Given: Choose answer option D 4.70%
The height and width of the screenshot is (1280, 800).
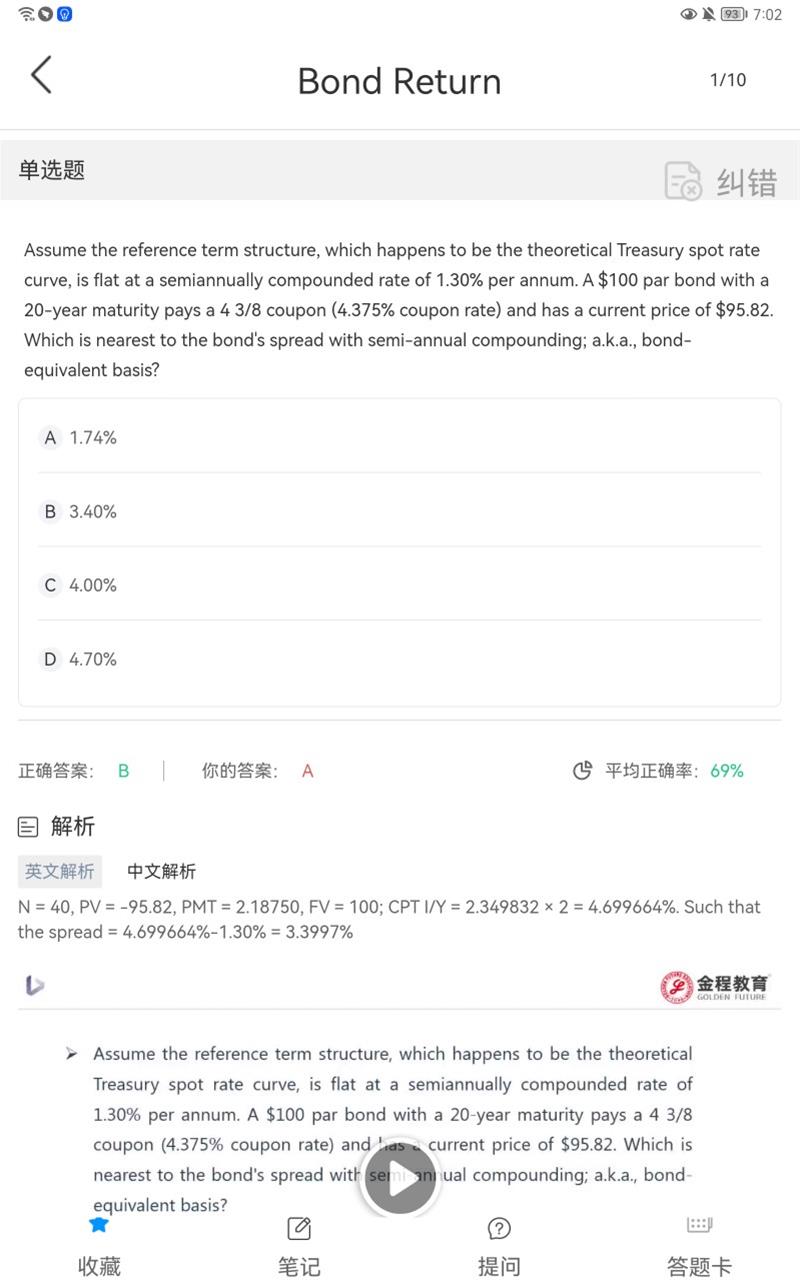Looking at the screenshot, I should (x=399, y=659).
